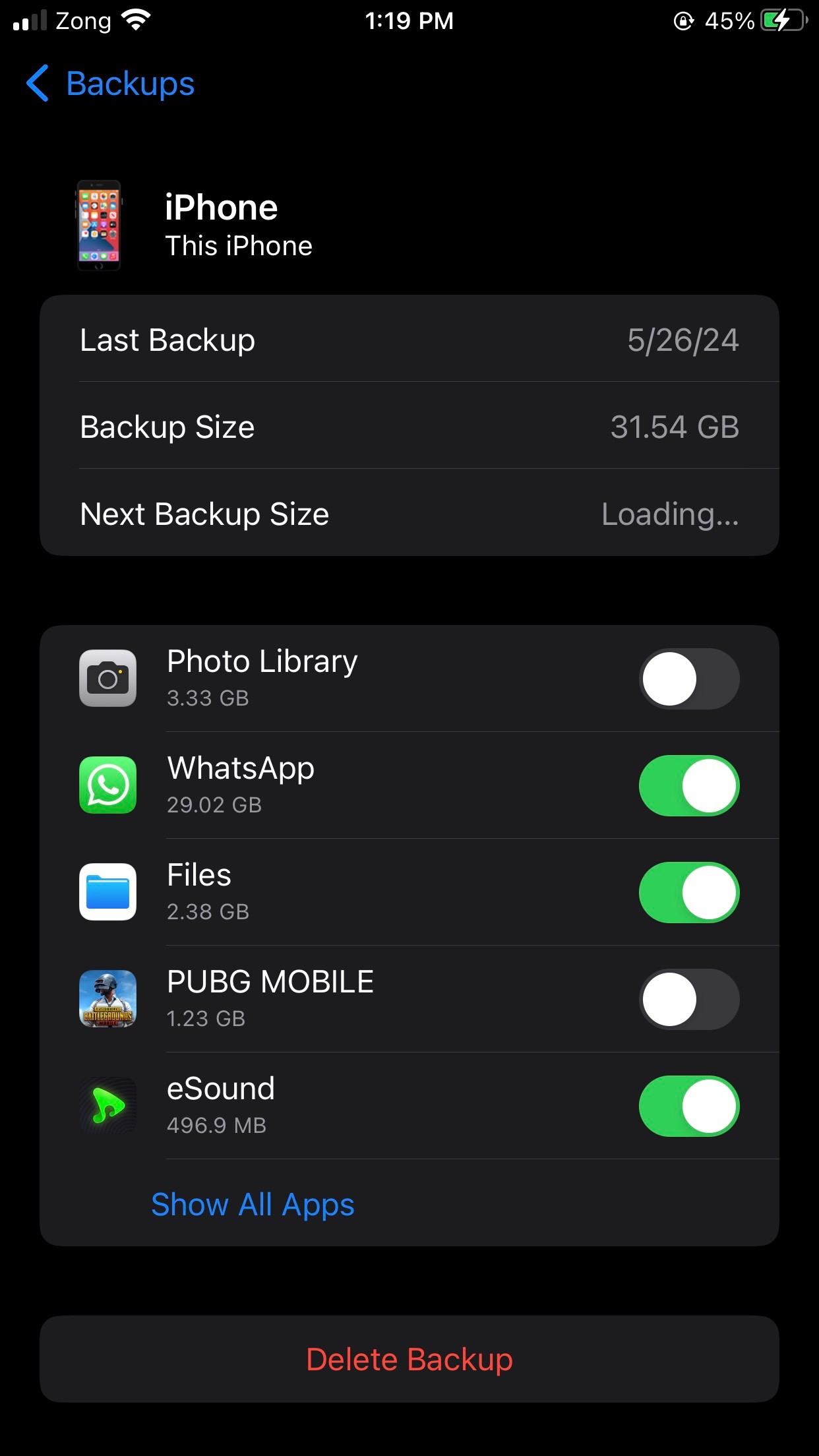Viewport: 819px width, 1456px height.
Task: Tap the PUBG MOBILE app icon
Action: tap(107, 1000)
